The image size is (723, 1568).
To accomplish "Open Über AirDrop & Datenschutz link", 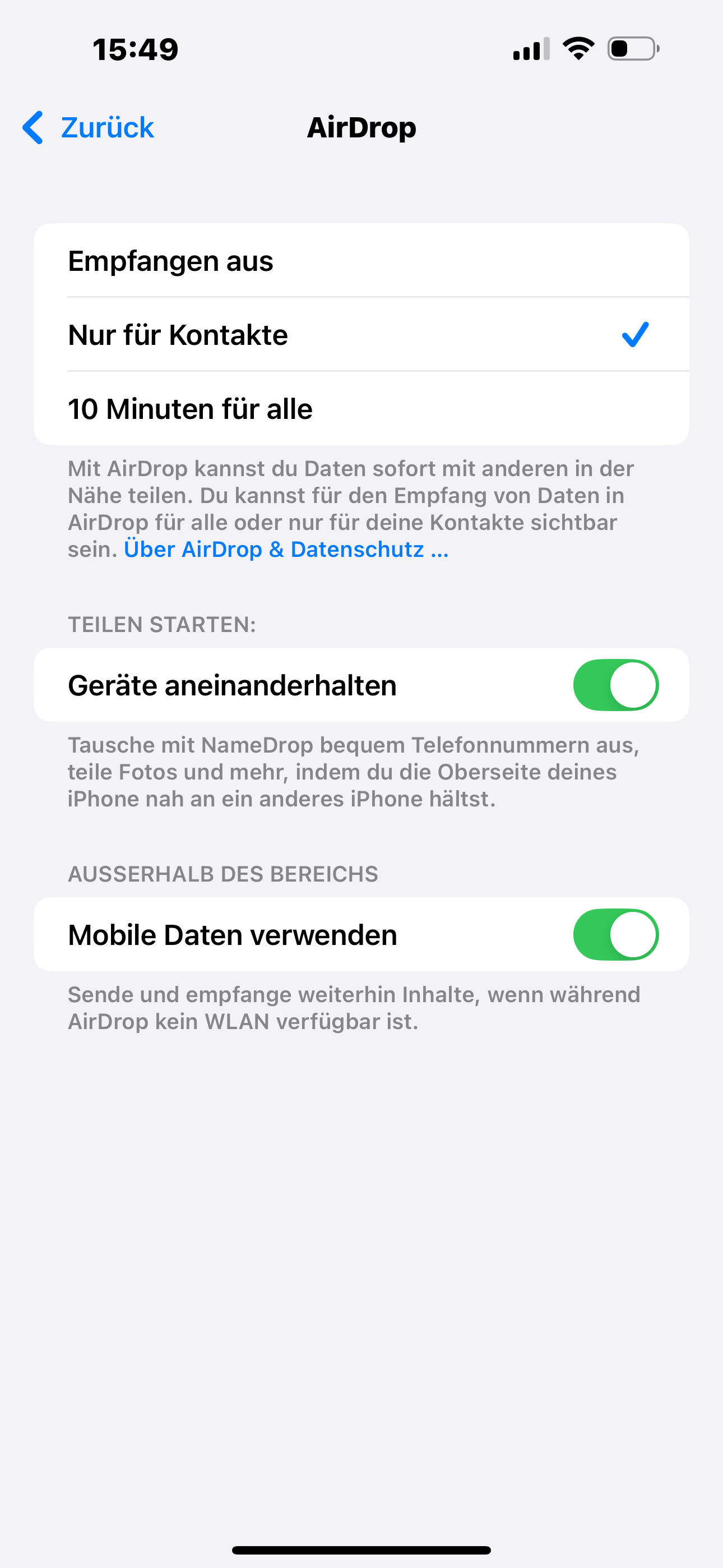I will point(286,549).
